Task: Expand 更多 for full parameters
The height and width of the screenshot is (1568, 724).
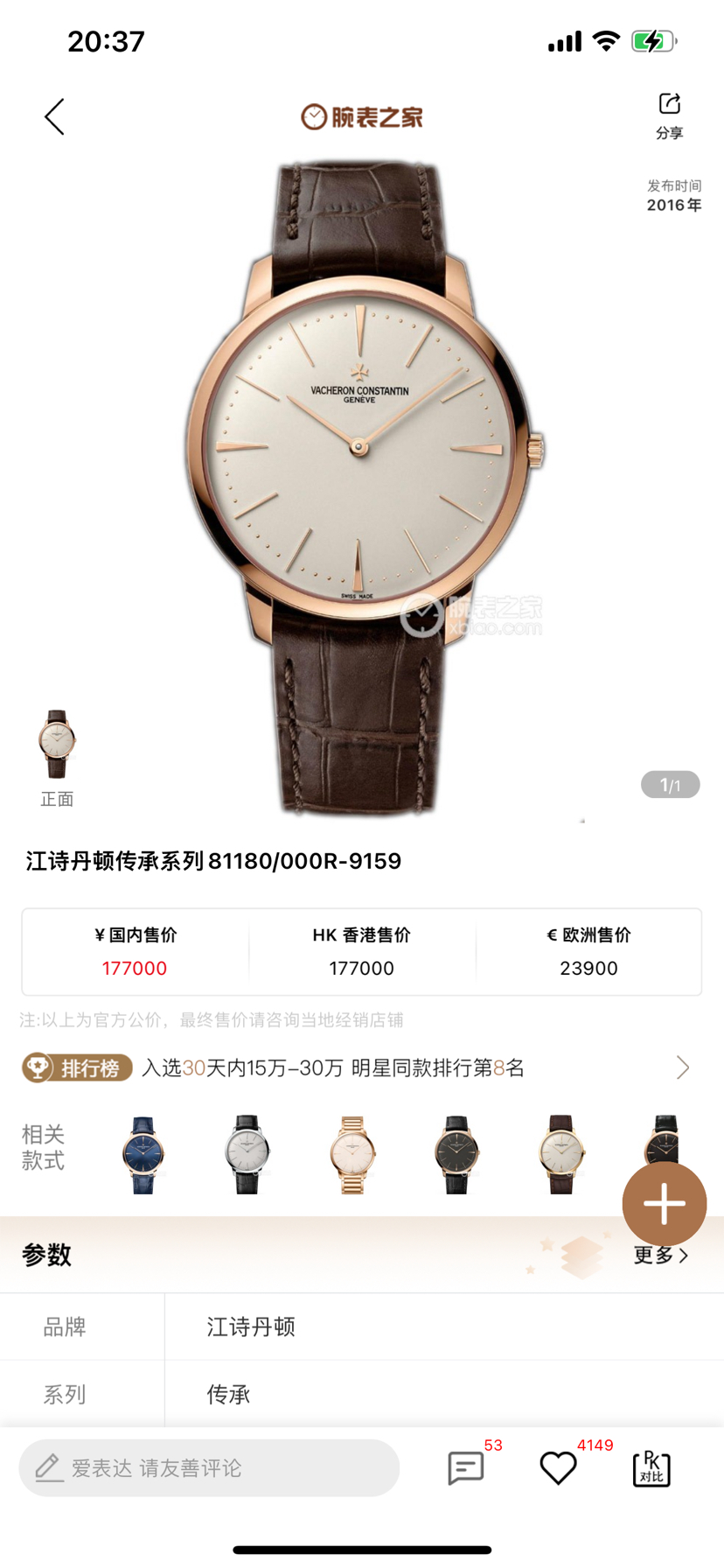Action: pos(660,1256)
